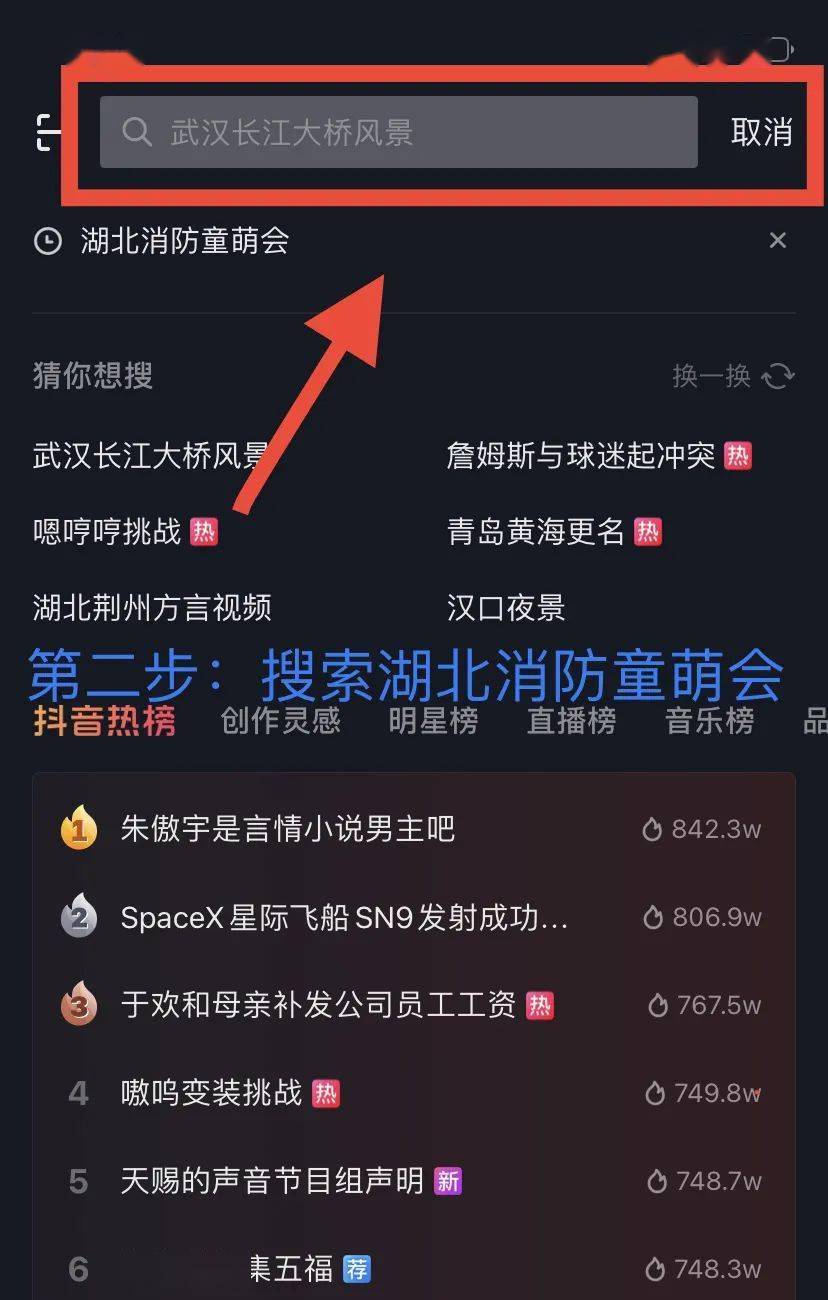
Task: Open suggestion 湖北荆州方言视频
Action: 152,607
